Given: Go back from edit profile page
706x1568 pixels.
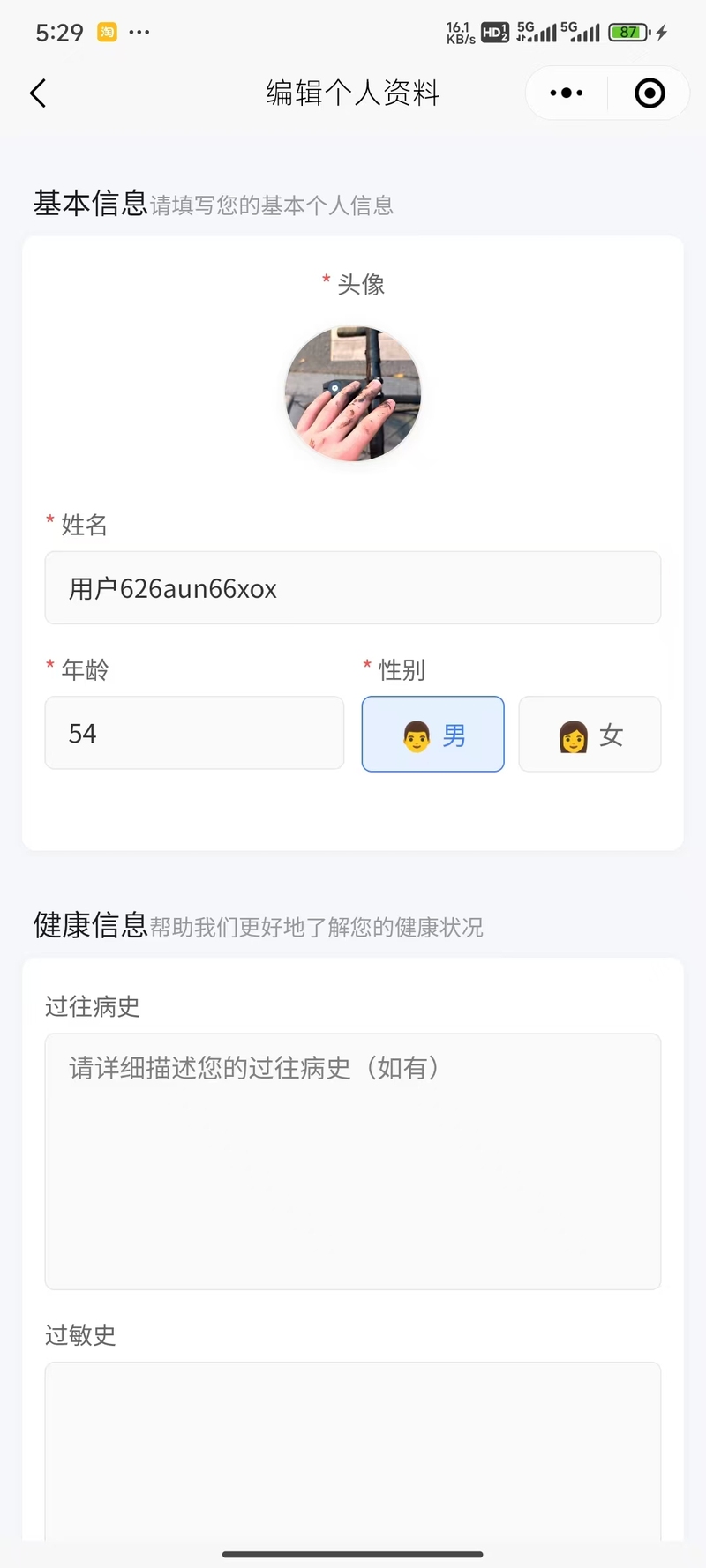Looking at the screenshot, I should tap(38, 93).
